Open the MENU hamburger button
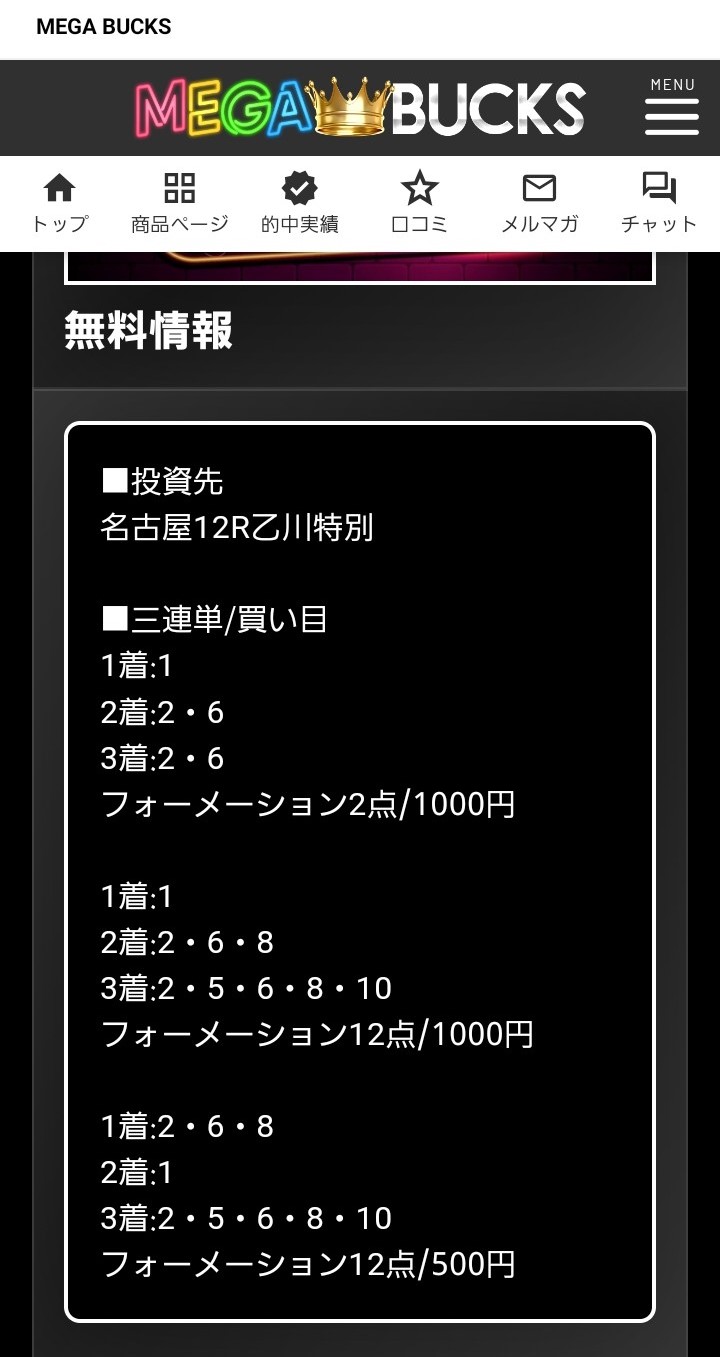 [x=672, y=108]
